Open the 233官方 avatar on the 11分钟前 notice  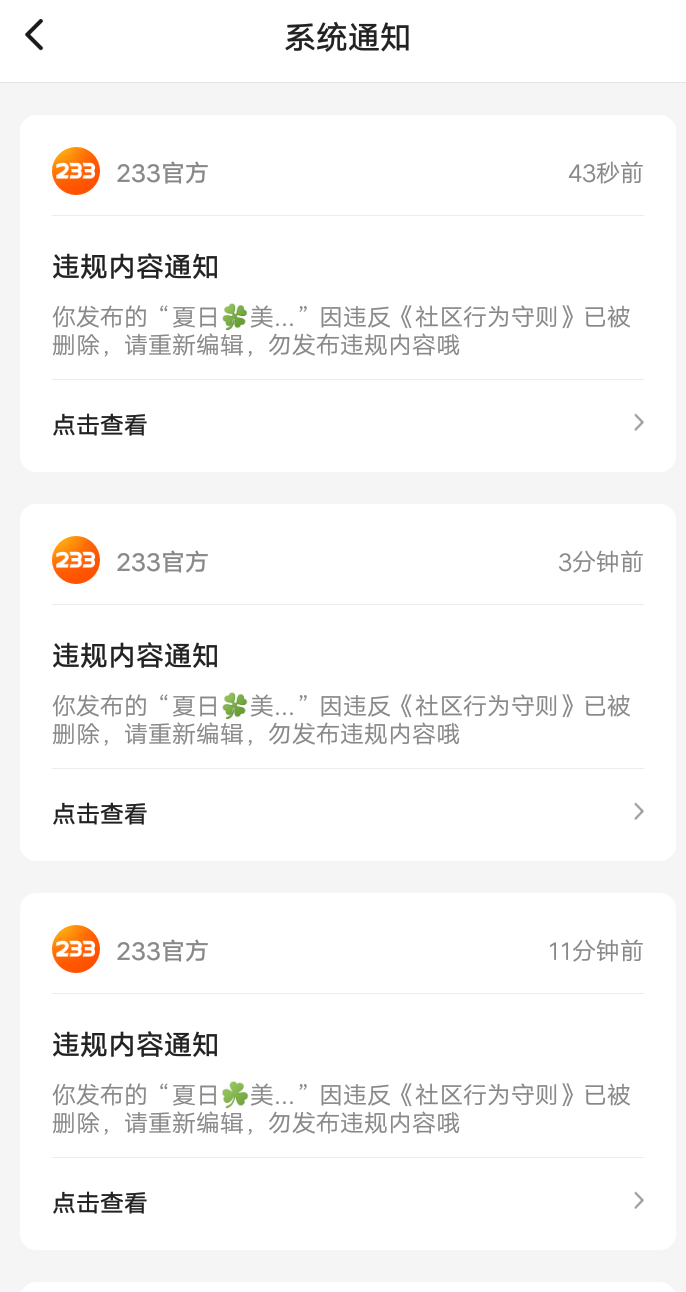(76, 950)
